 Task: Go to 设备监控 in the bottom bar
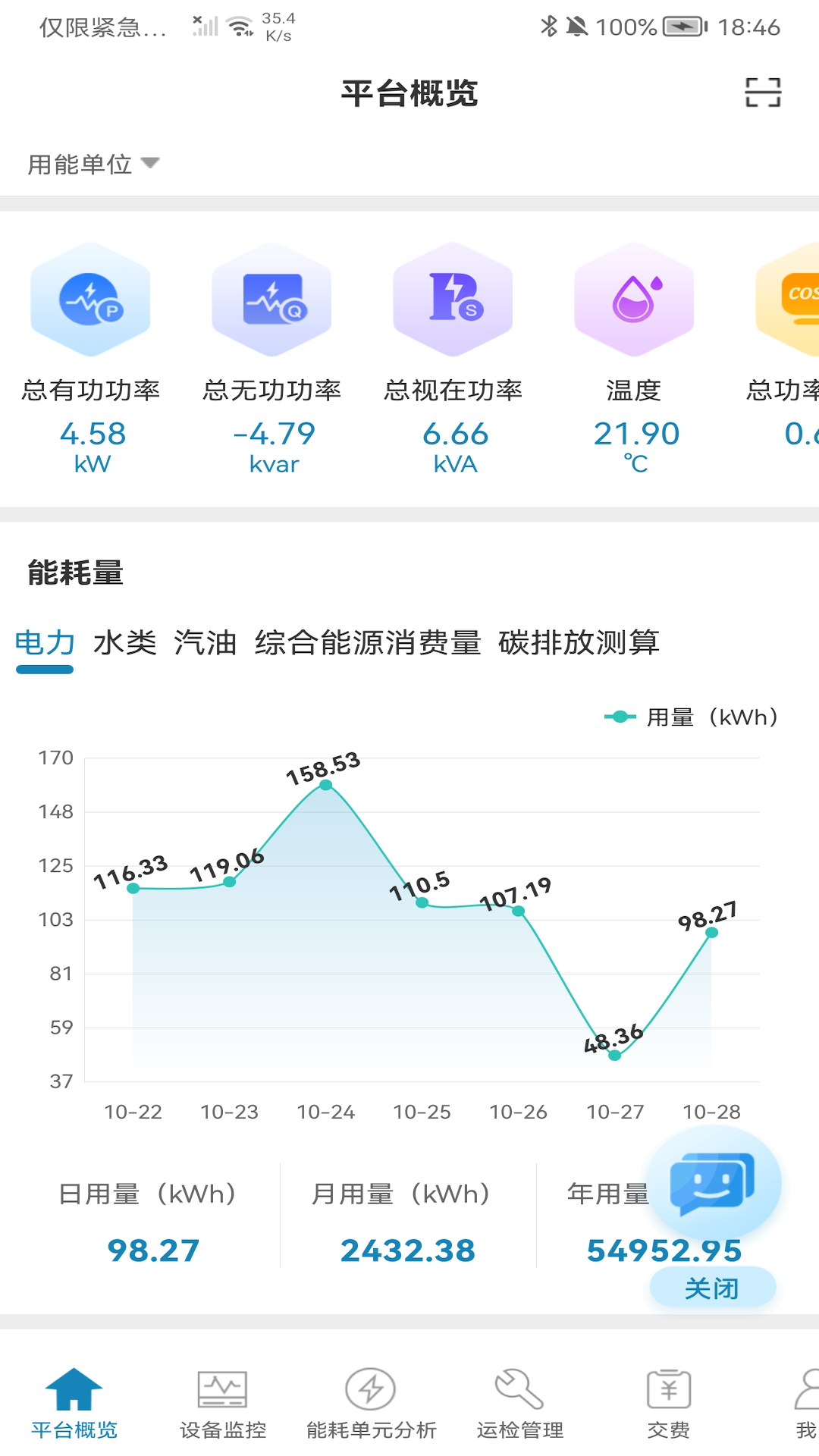(x=223, y=1403)
